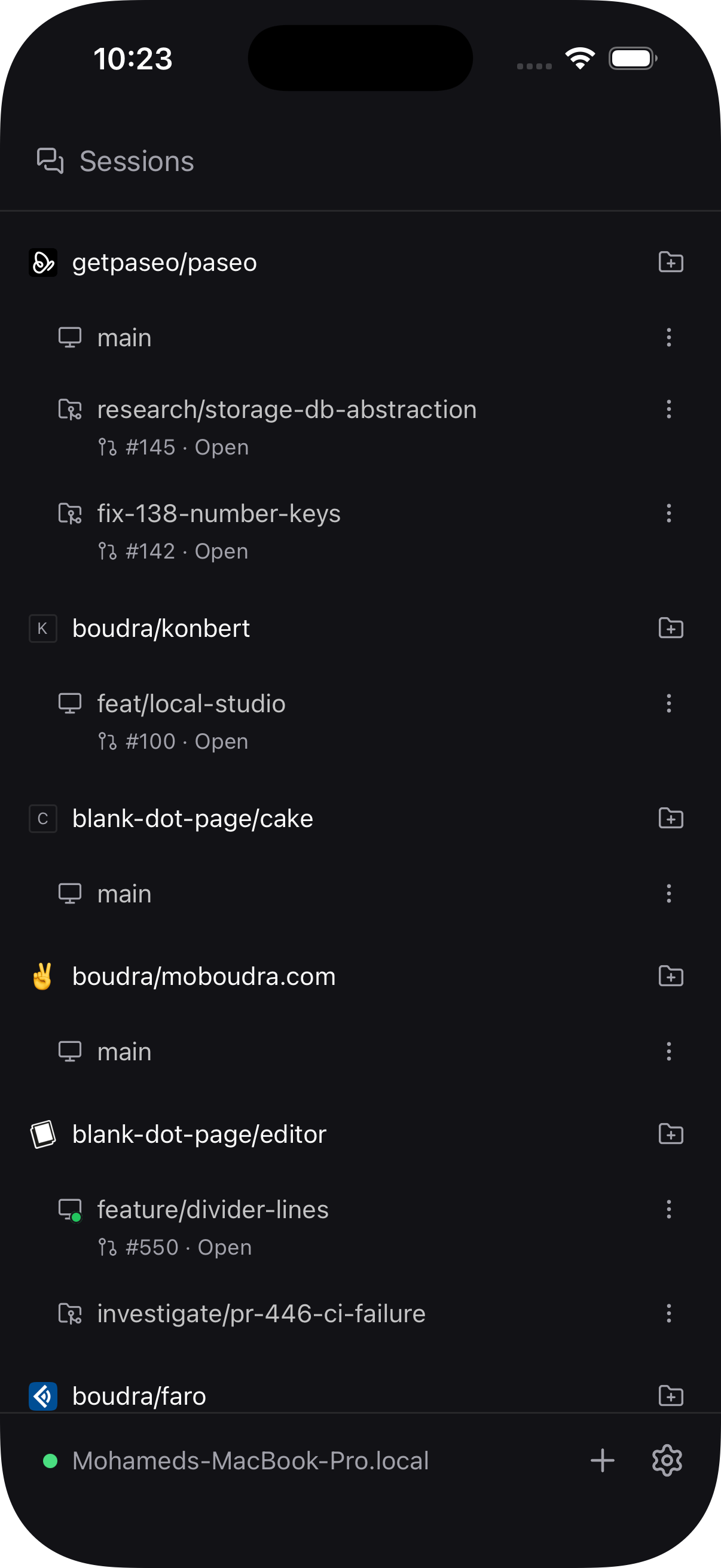Add a new workspace to blank-dot-page/editor

[671, 1134]
